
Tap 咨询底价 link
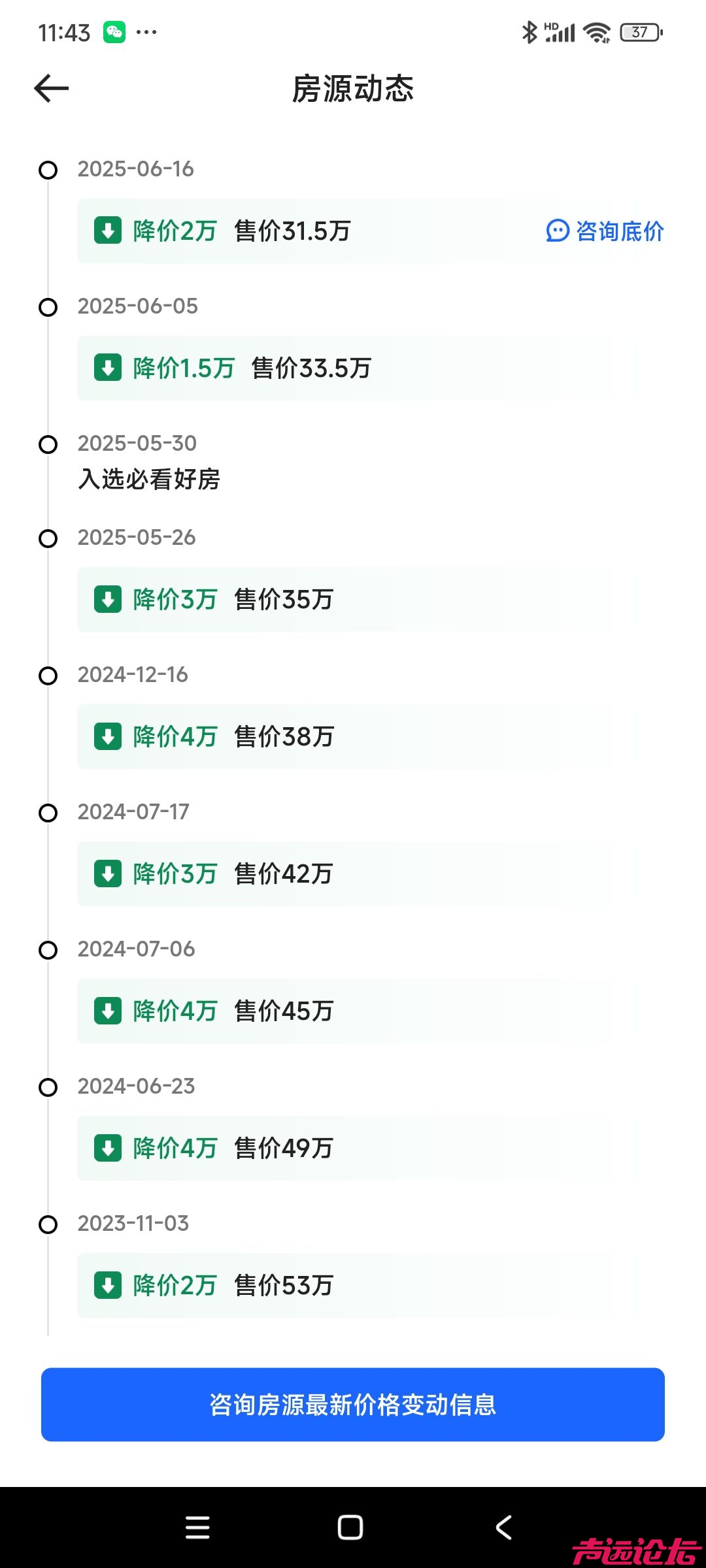click(x=605, y=231)
